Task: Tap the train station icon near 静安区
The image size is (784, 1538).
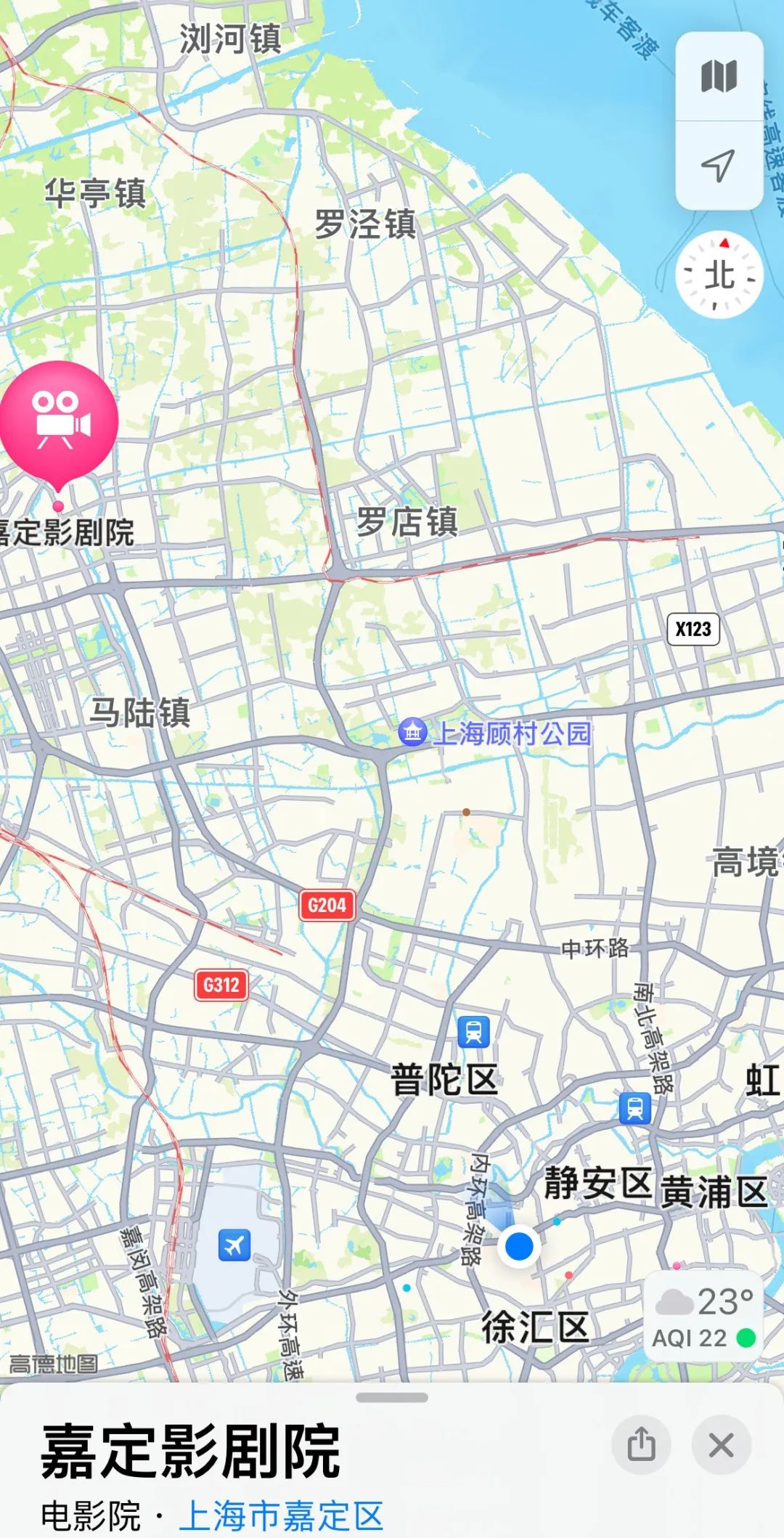Action: click(x=635, y=1109)
